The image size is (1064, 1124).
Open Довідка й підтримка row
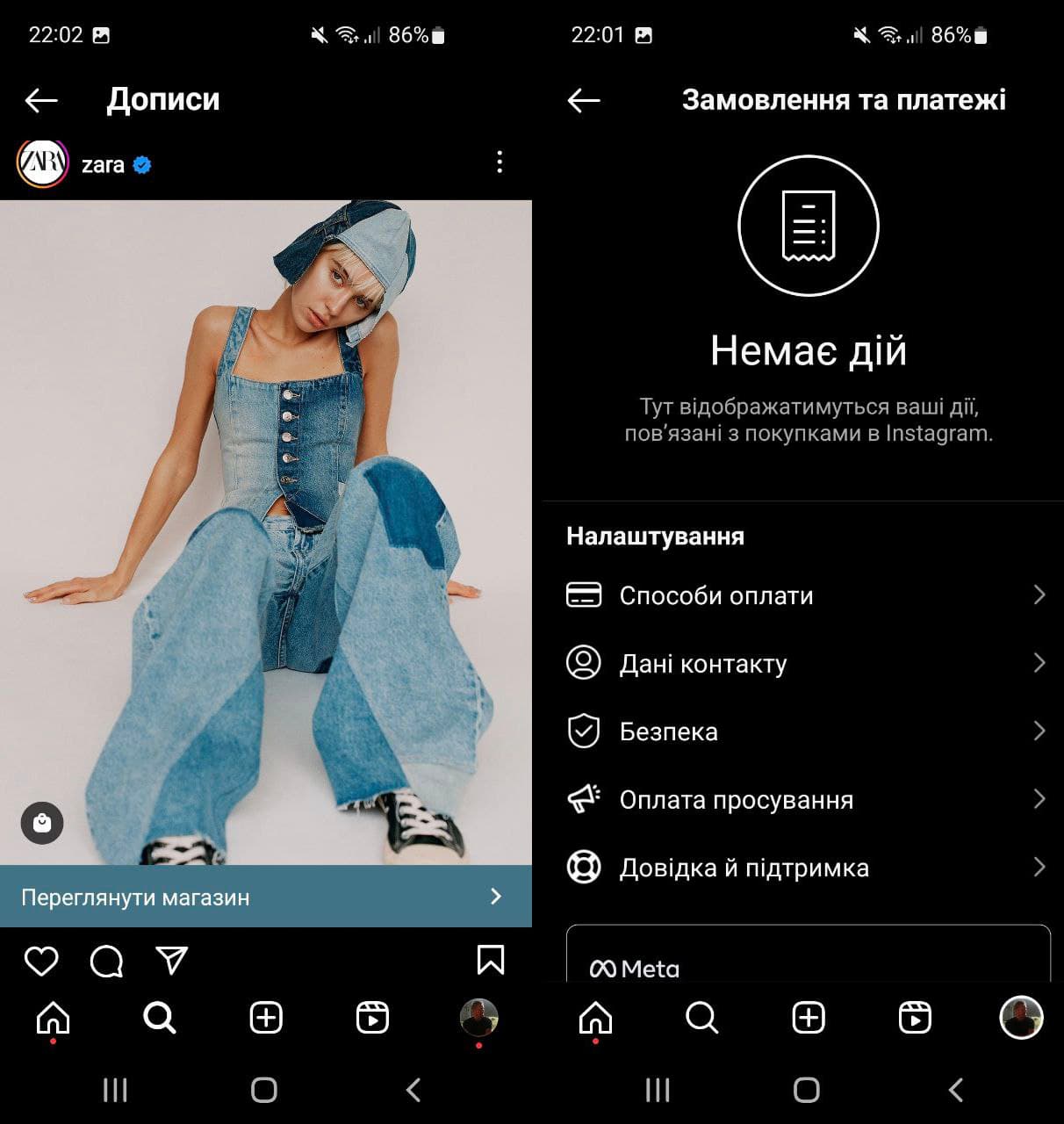(x=805, y=868)
